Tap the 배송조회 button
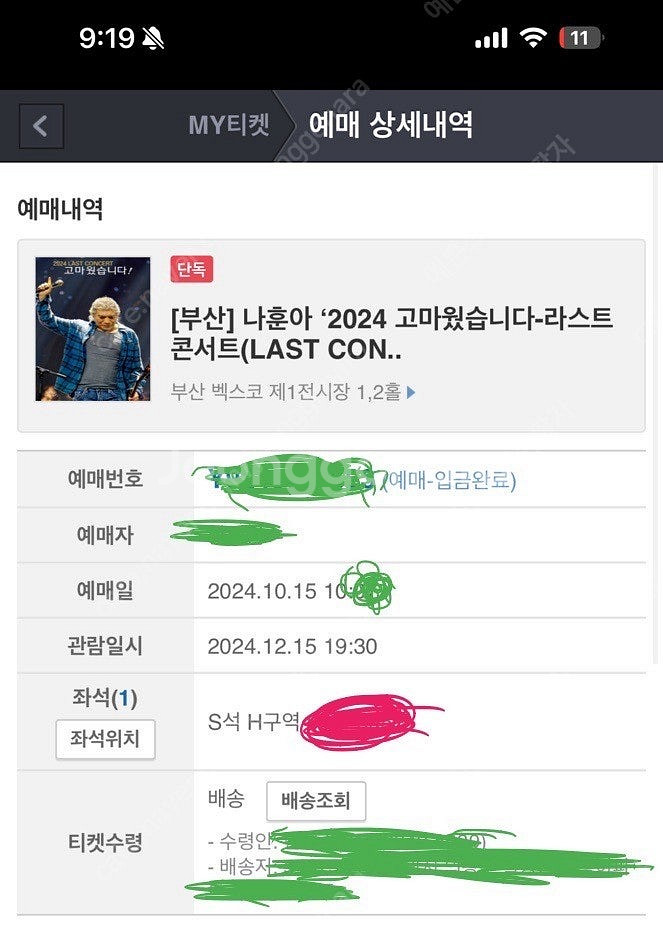This screenshot has width=663, height=937. [x=315, y=801]
